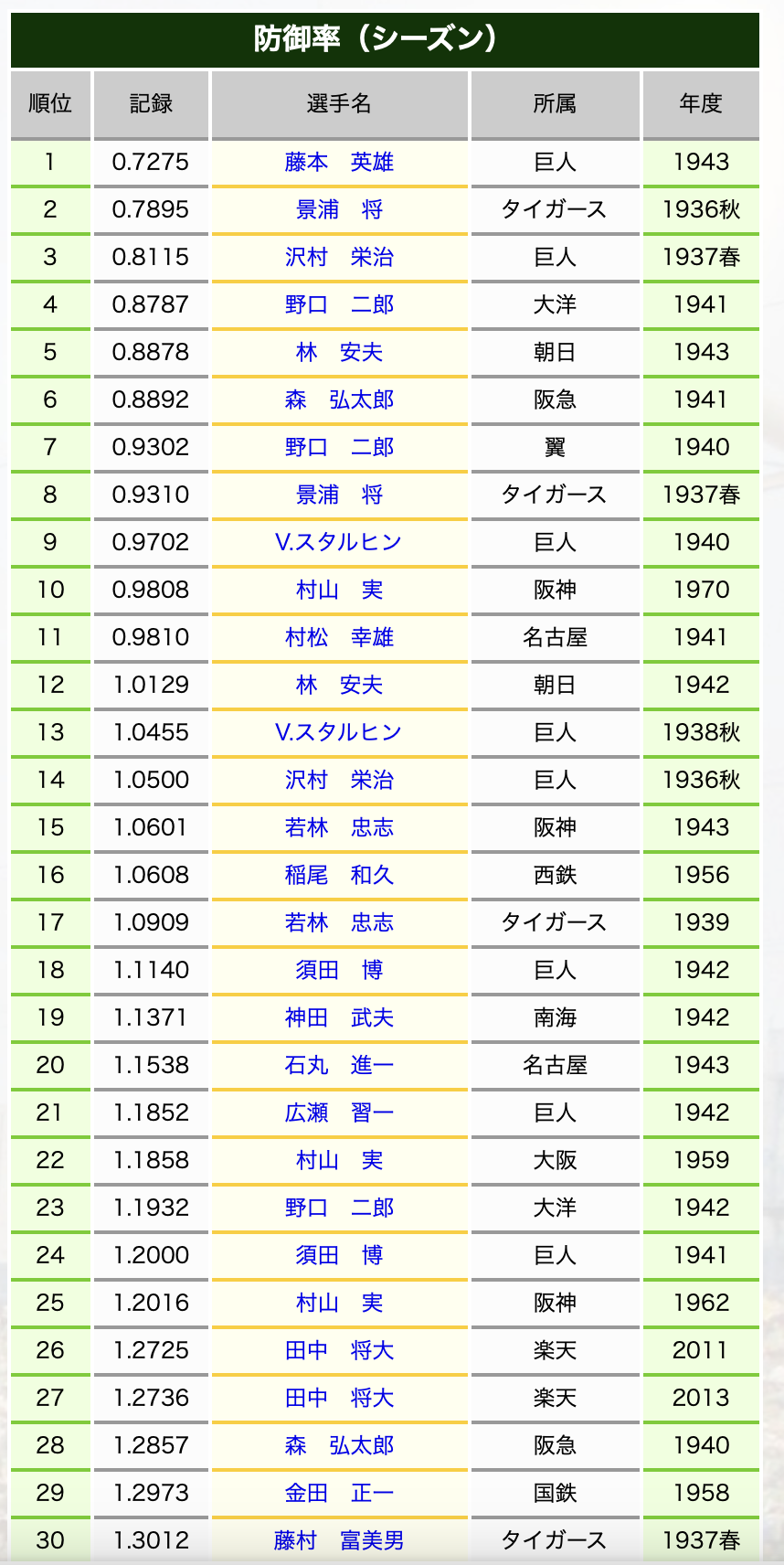
Task: Tap V.スタルヒン in the 0.9702 row
Action: pos(339,542)
